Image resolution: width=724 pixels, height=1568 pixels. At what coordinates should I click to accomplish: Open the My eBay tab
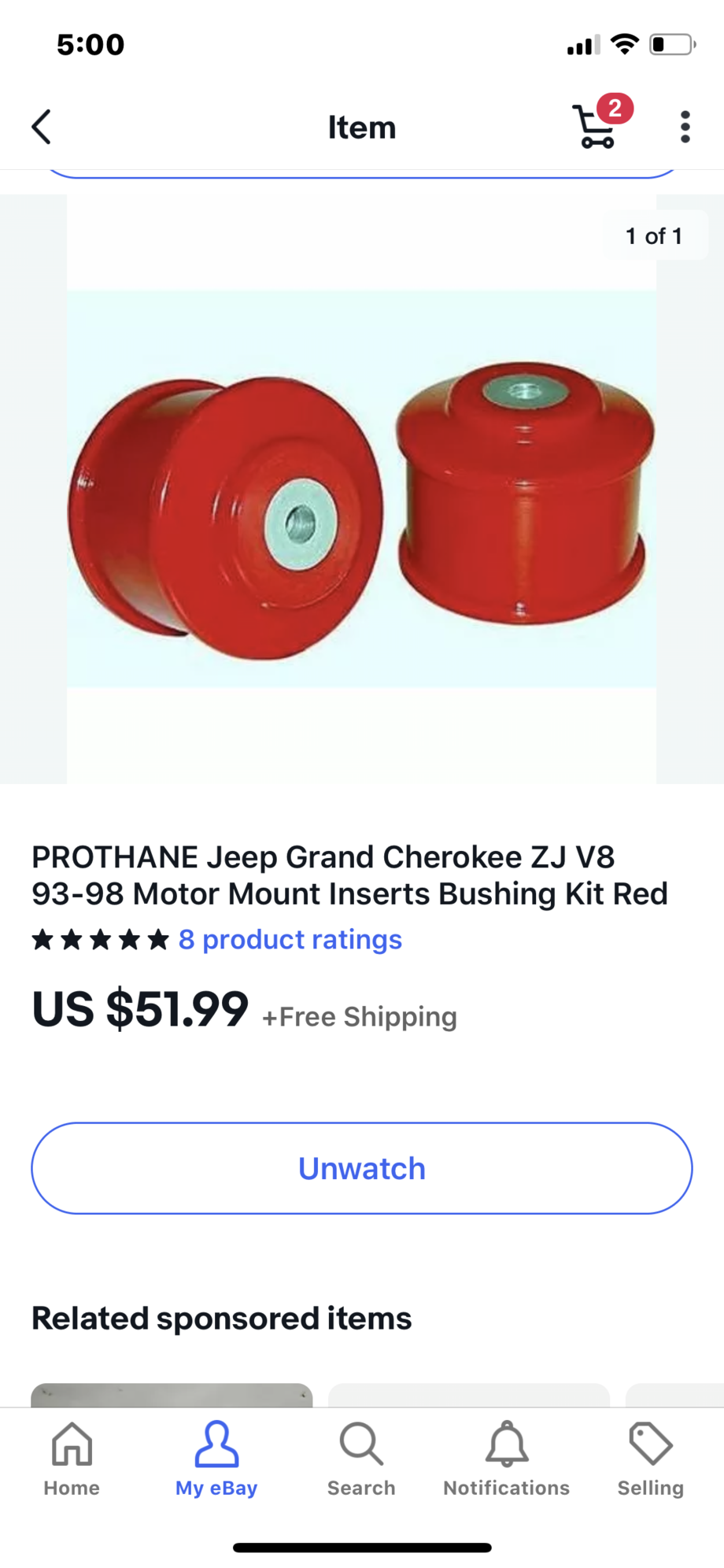point(216,1459)
